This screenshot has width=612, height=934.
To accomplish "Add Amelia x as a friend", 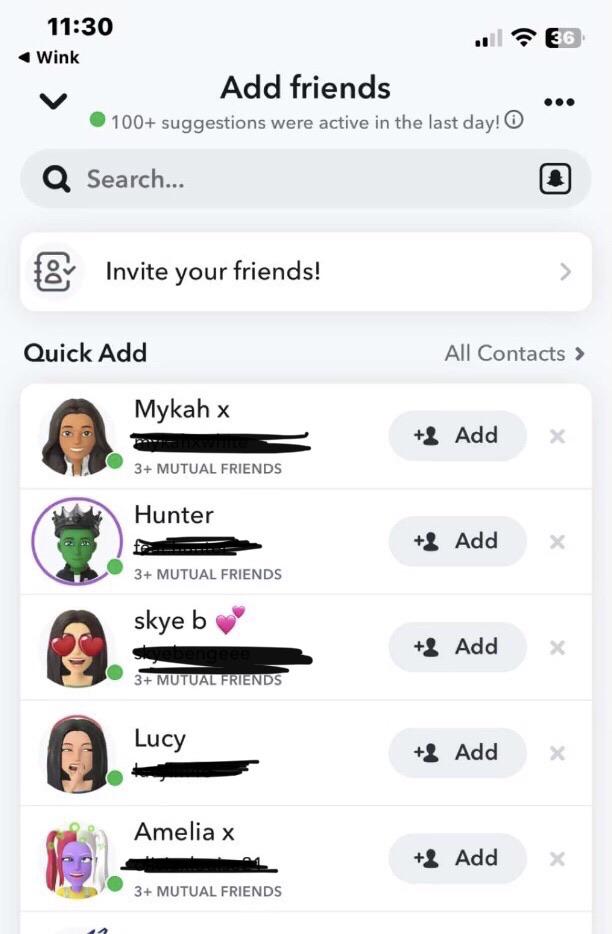I will pyautogui.click(x=457, y=858).
